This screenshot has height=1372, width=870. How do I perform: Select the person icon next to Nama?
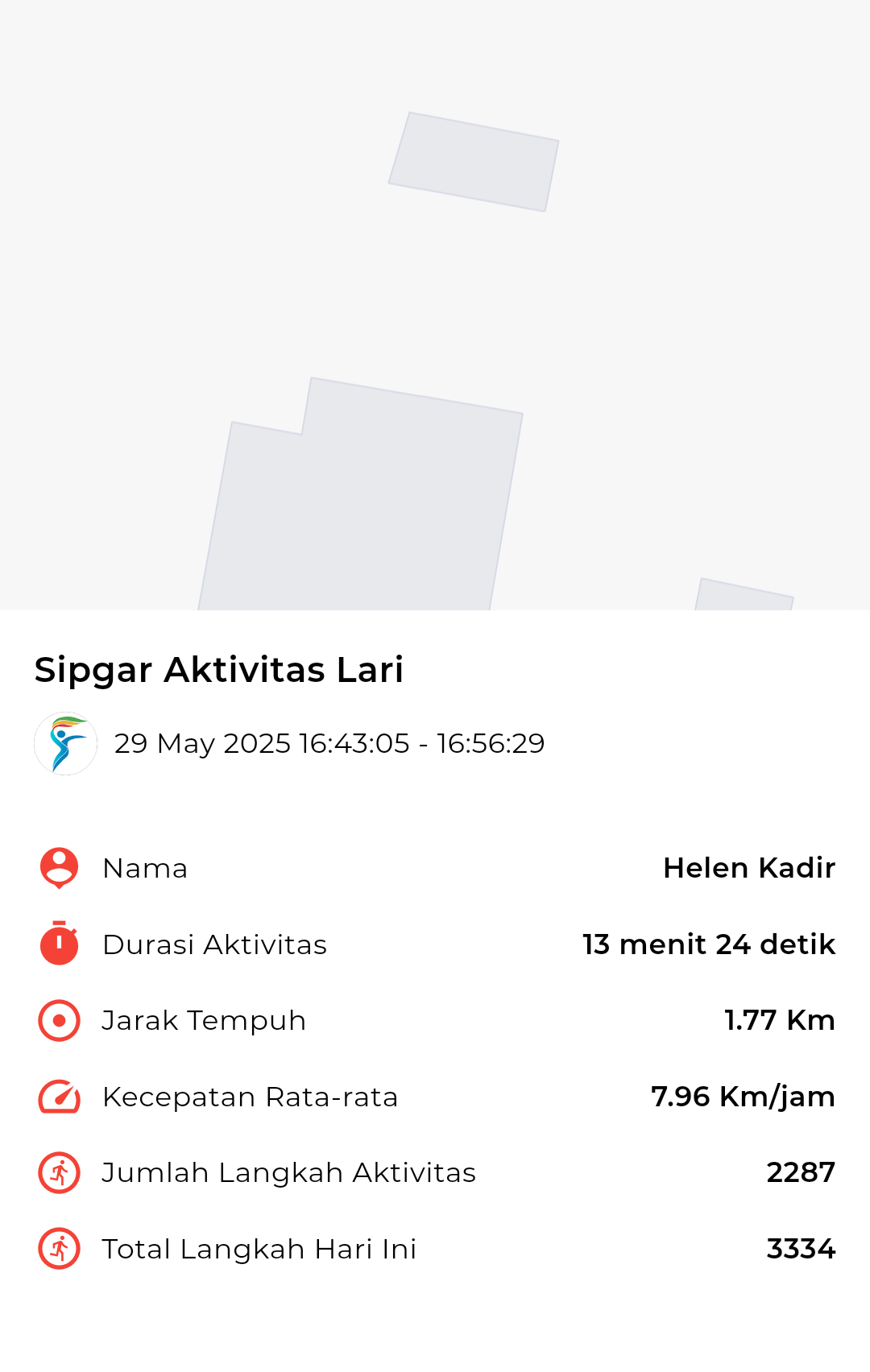coord(58,867)
